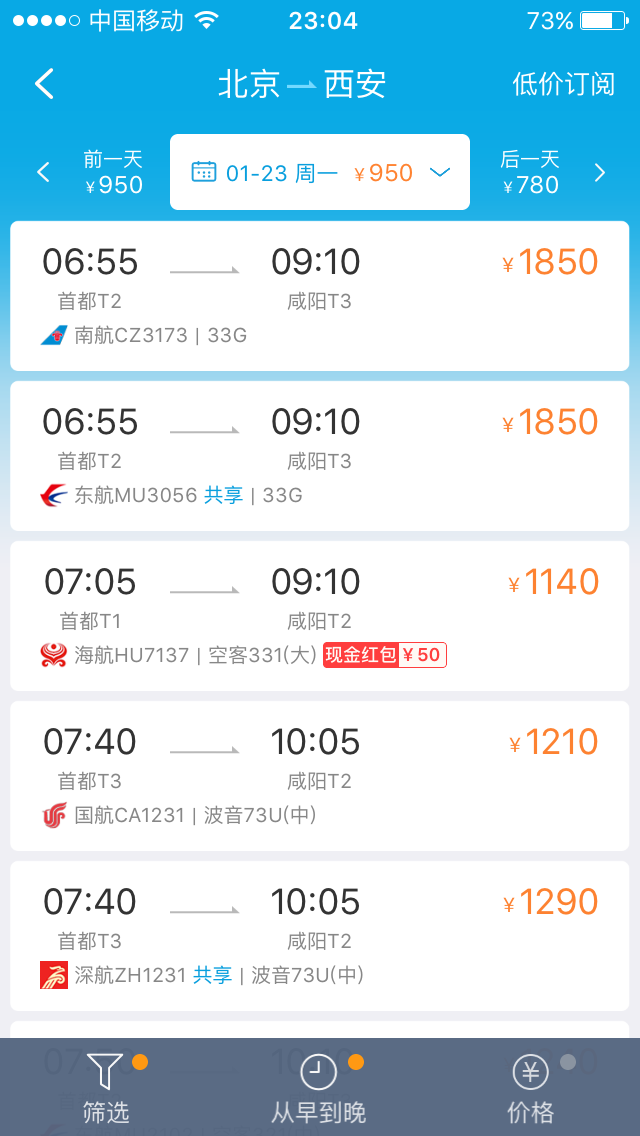The width and height of the screenshot is (640, 1136).
Task: Open the 筛选 filter options
Action: [107, 1087]
